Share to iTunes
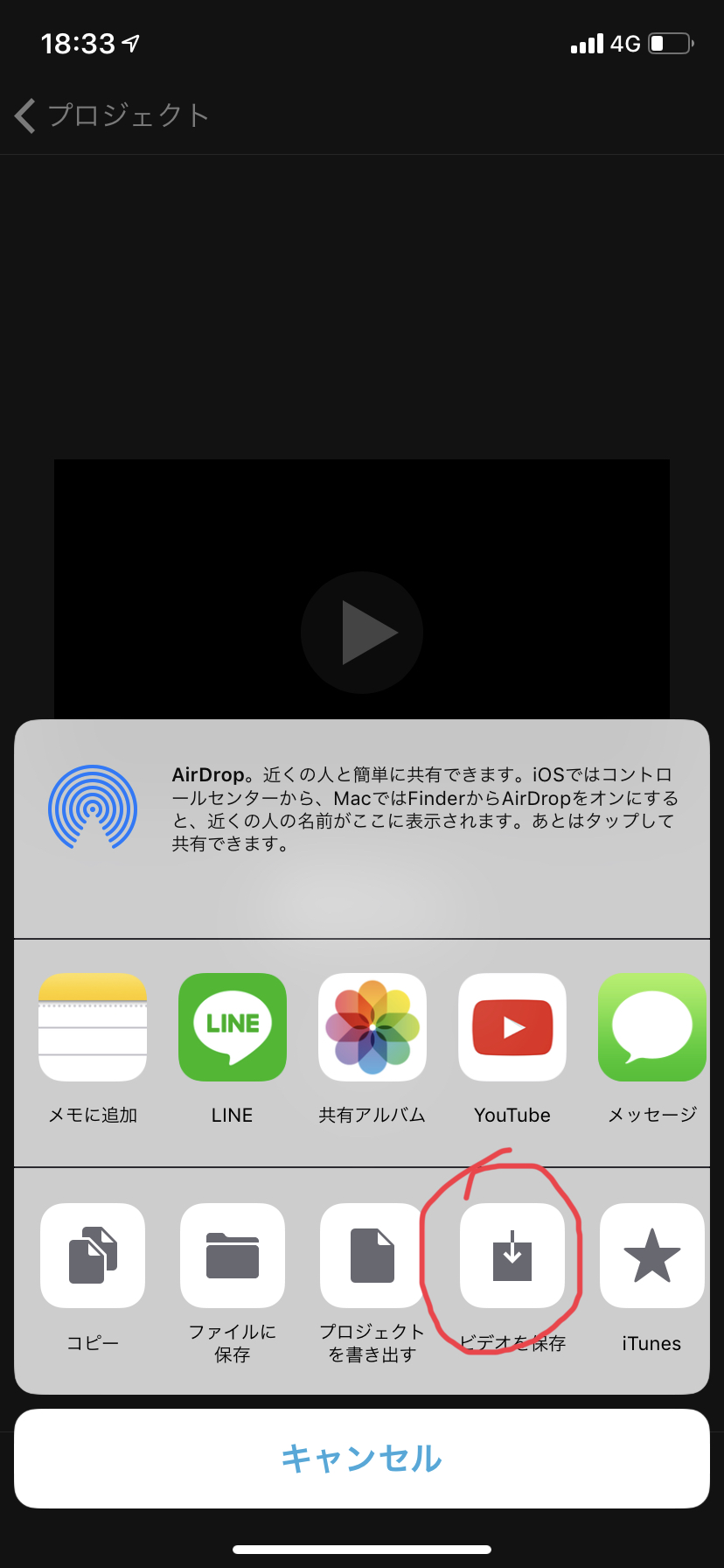This screenshot has width=724, height=1568. (651, 1256)
